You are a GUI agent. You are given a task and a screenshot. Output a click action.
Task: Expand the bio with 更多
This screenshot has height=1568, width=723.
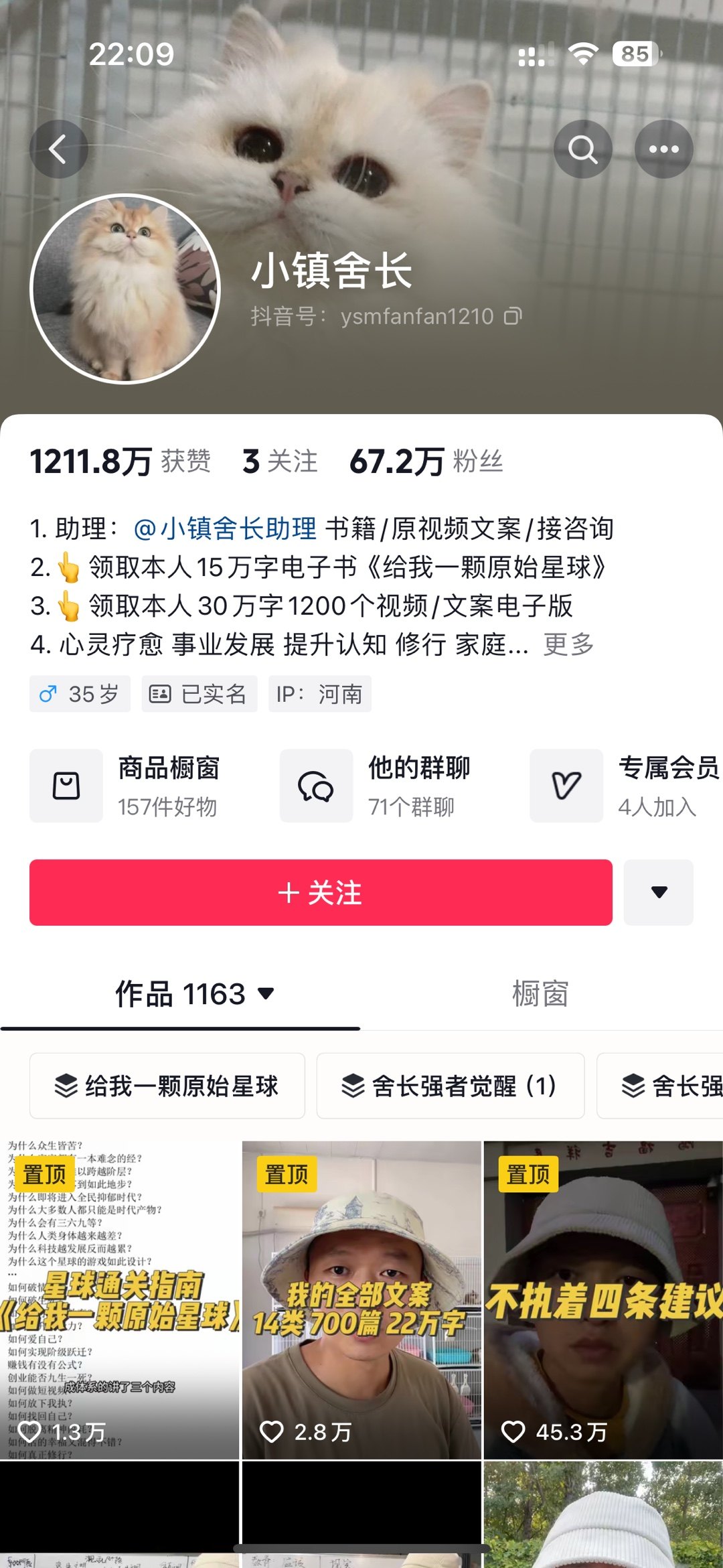click(568, 644)
